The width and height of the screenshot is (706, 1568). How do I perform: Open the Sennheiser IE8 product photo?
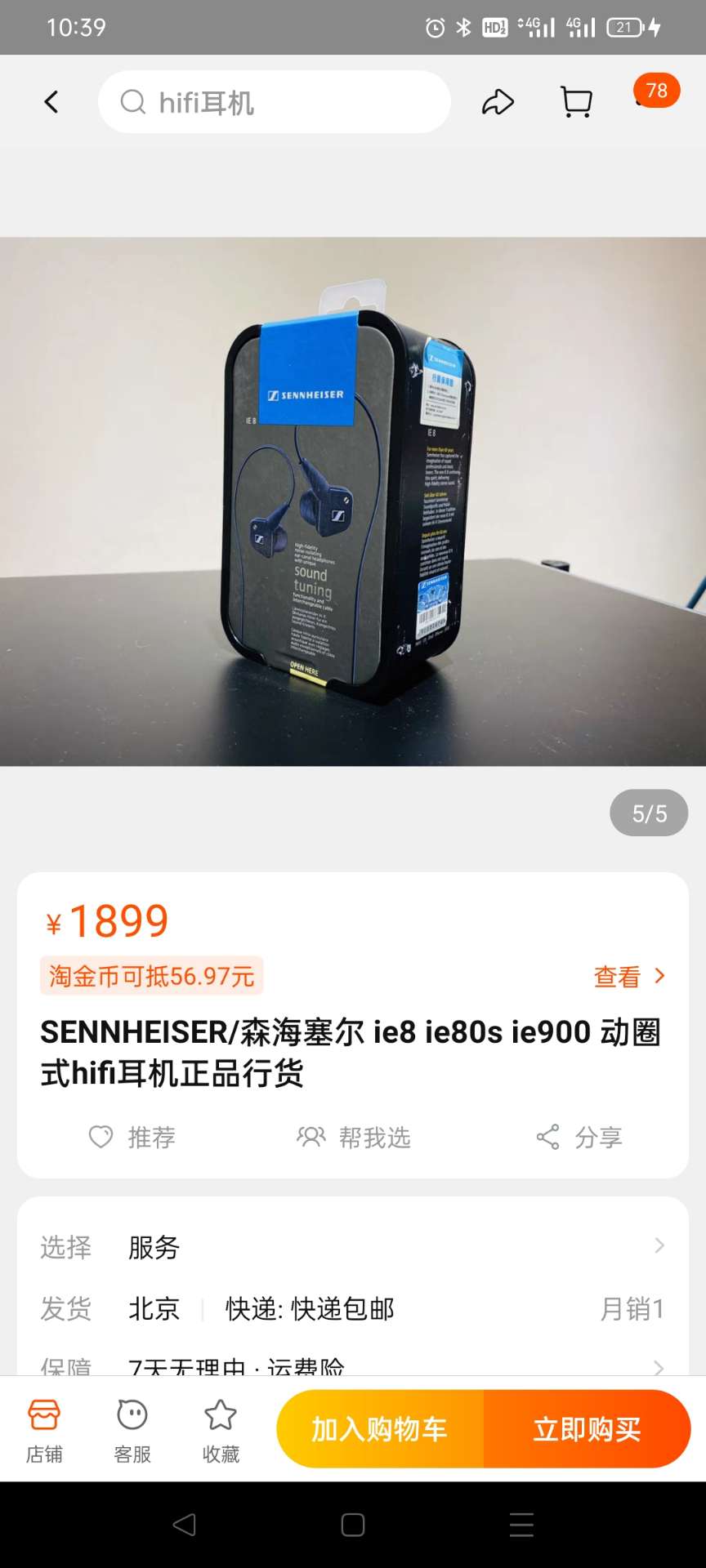coord(353,501)
